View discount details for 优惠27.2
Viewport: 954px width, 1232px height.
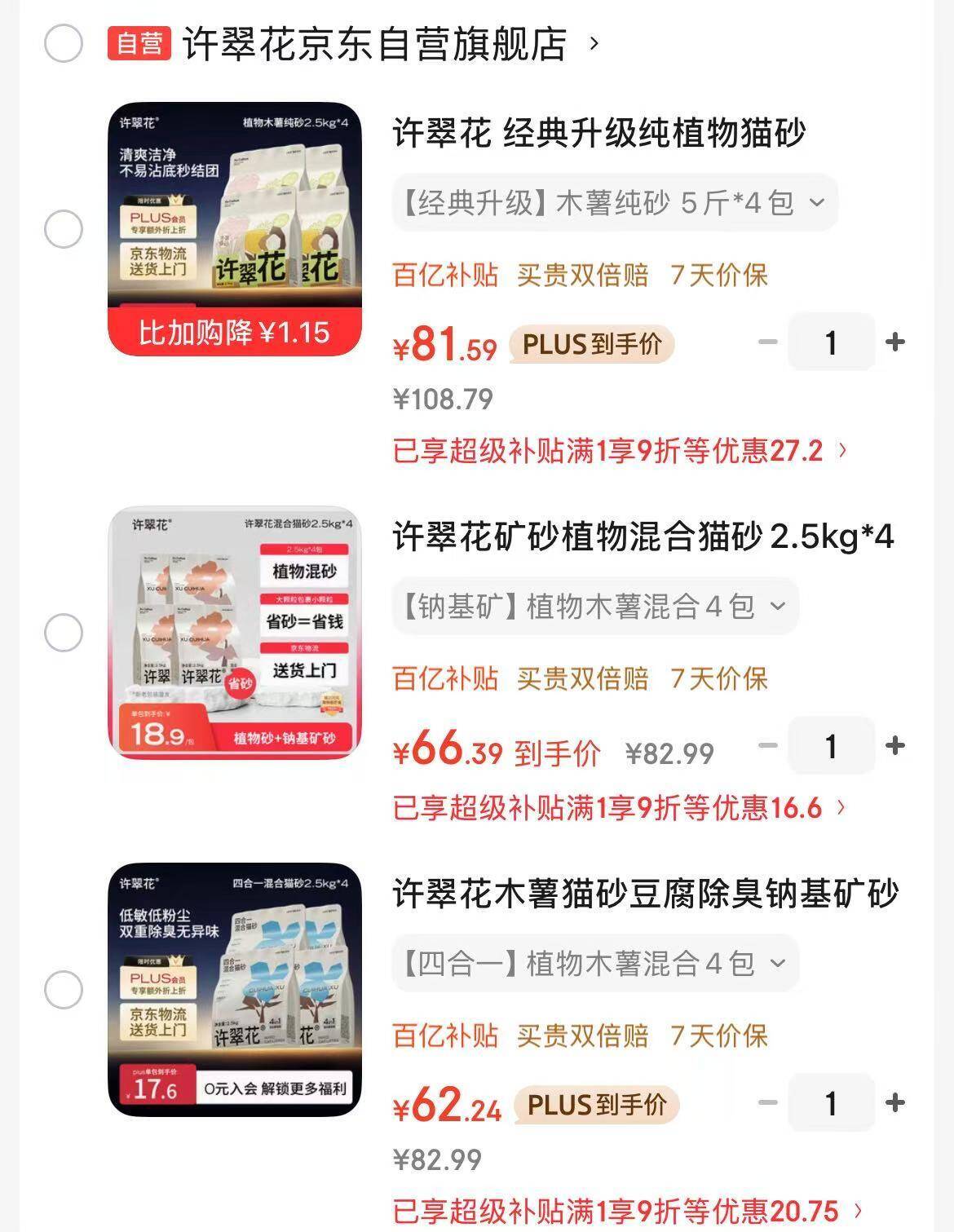[620, 450]
